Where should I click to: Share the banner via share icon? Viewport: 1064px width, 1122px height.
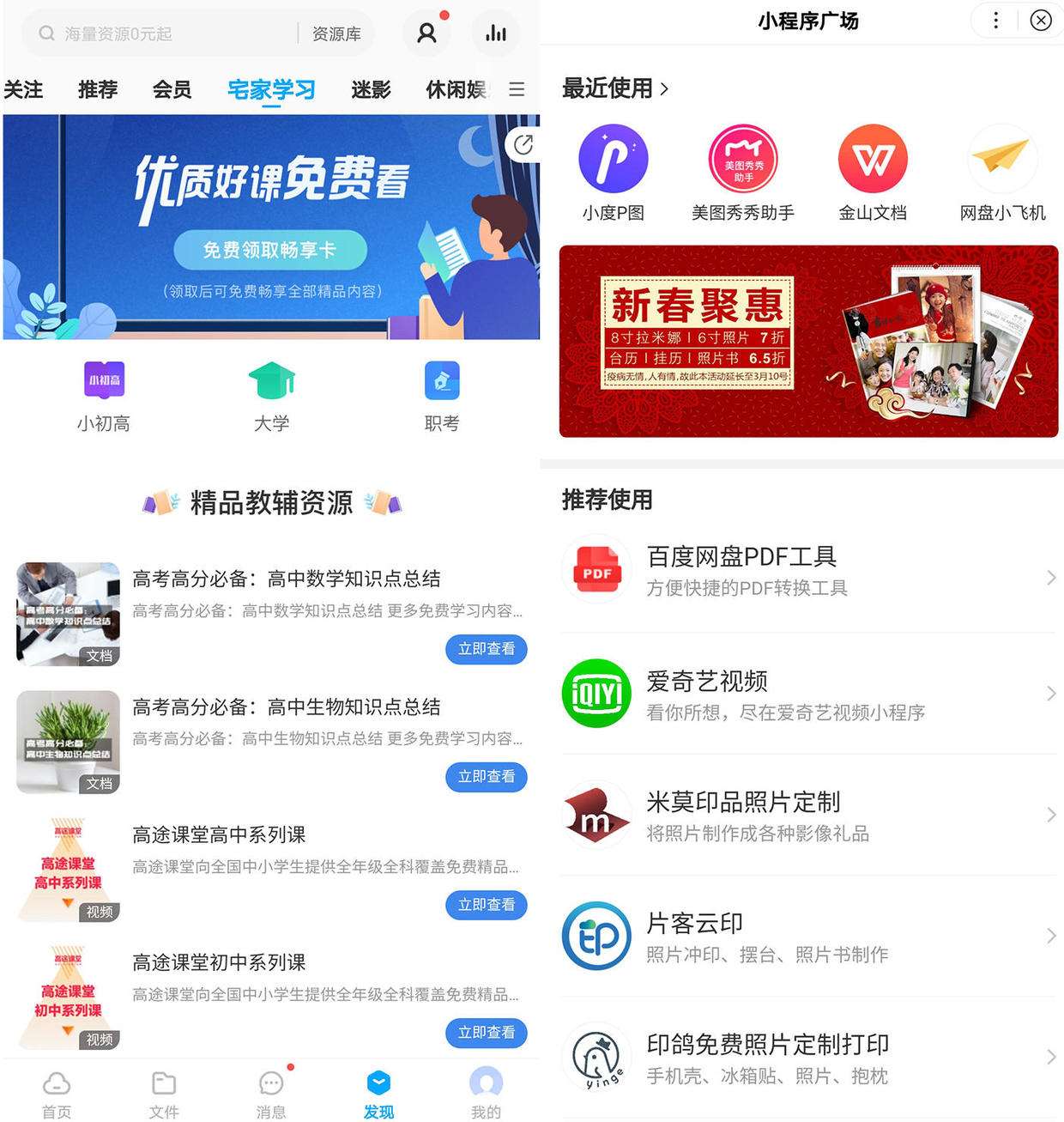pyautogui.click(x=523, y=145)
